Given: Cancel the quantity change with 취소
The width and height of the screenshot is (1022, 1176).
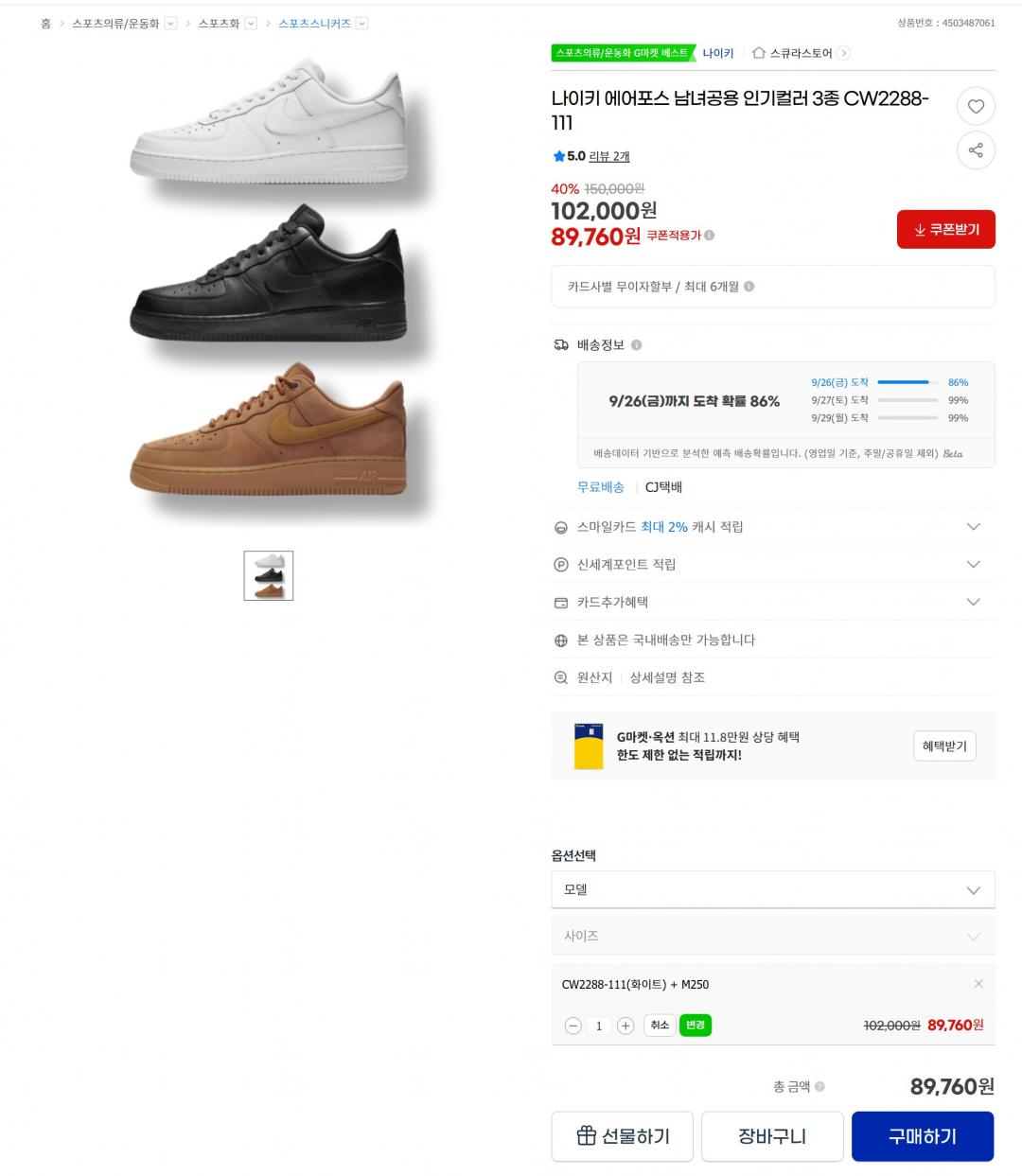Looking at the screenshot, I should coord(660,1026).
